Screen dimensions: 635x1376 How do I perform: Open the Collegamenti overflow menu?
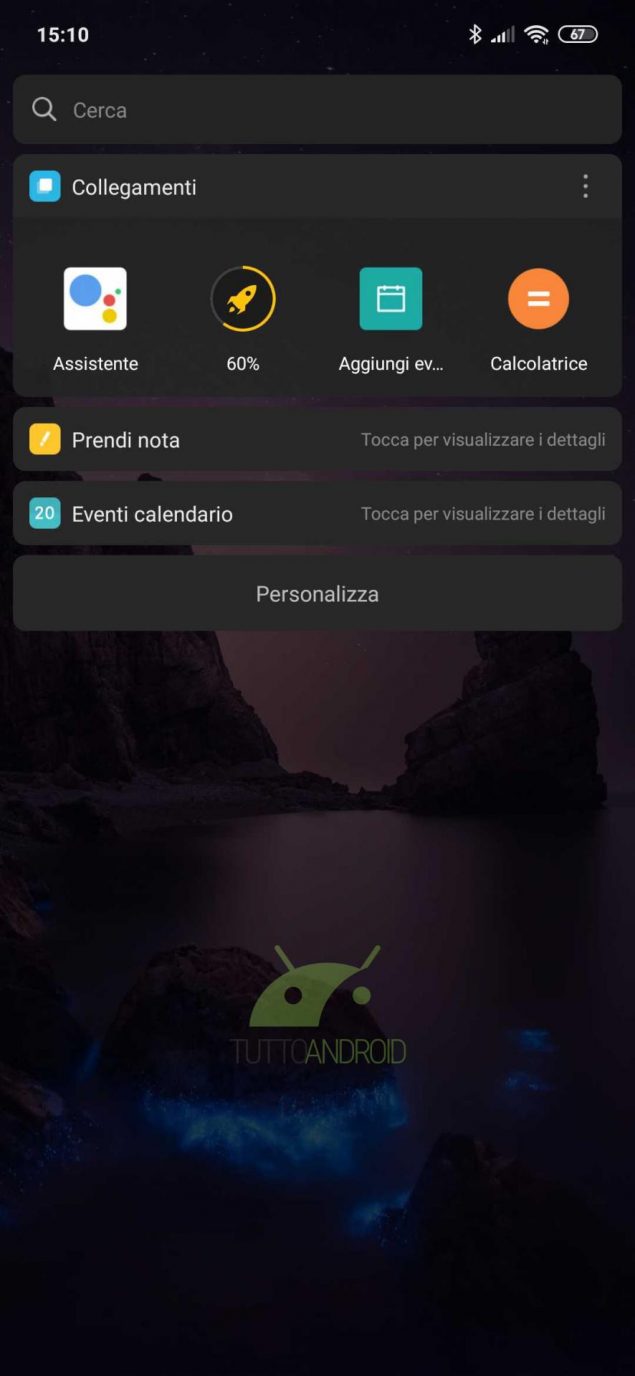click(585, 187)
